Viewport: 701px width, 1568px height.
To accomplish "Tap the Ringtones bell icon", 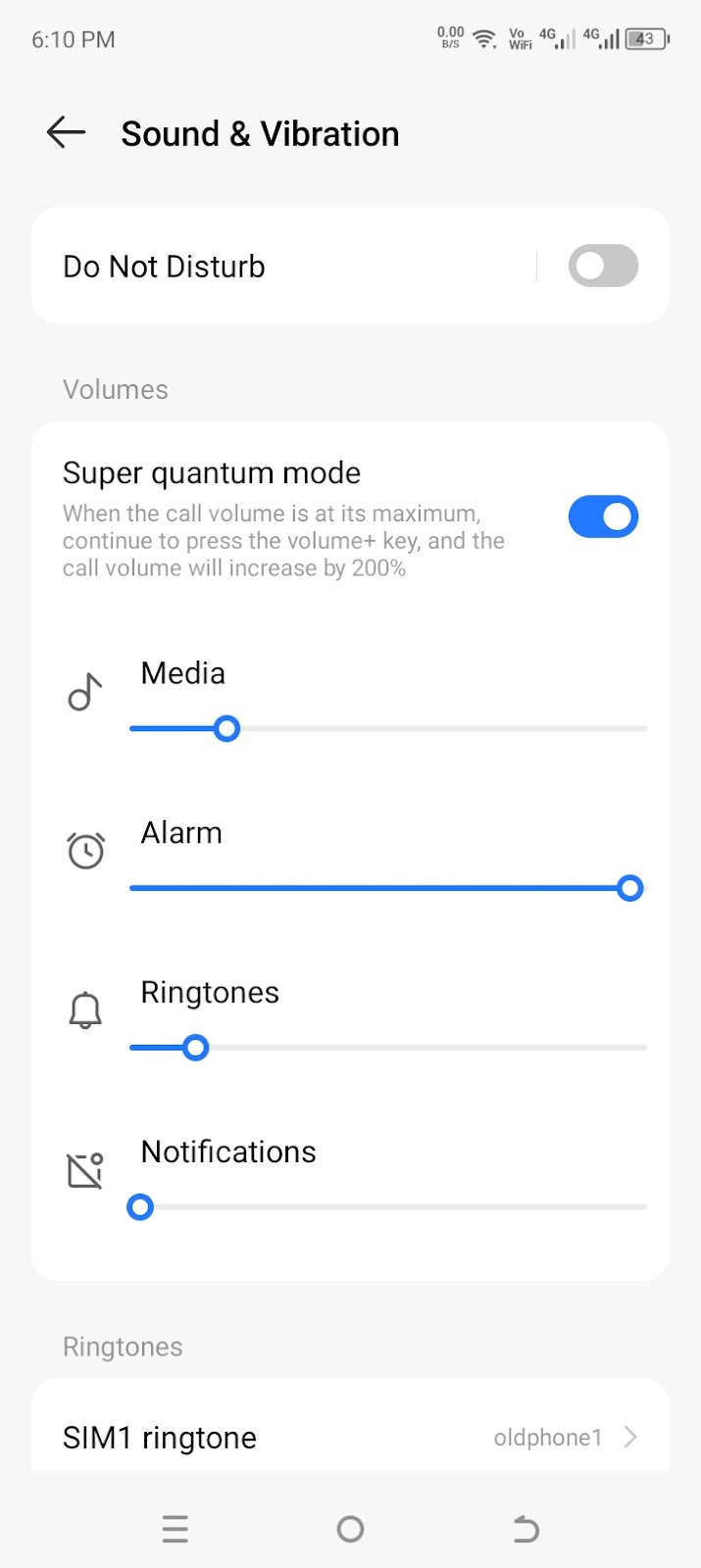I will 85,1009.
